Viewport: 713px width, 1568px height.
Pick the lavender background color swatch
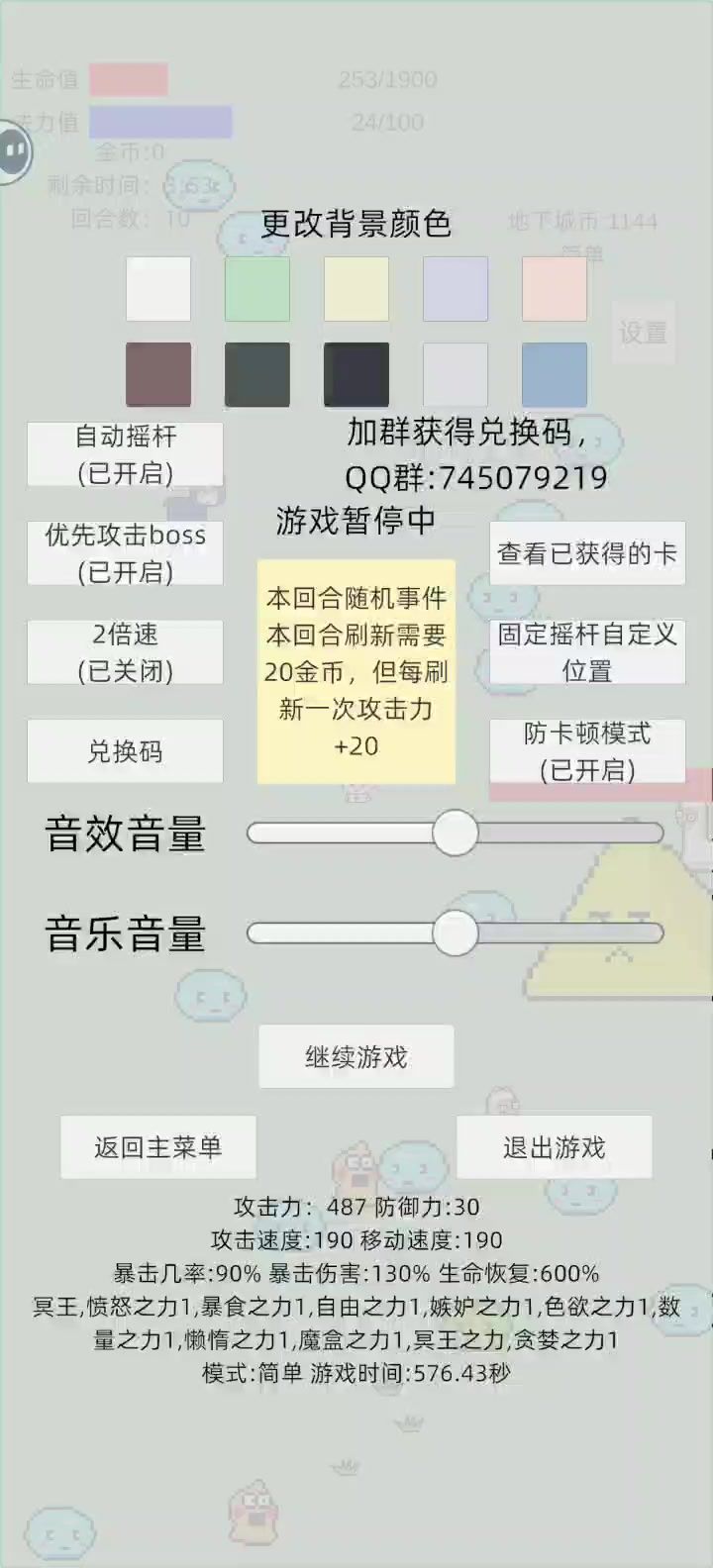456,289
